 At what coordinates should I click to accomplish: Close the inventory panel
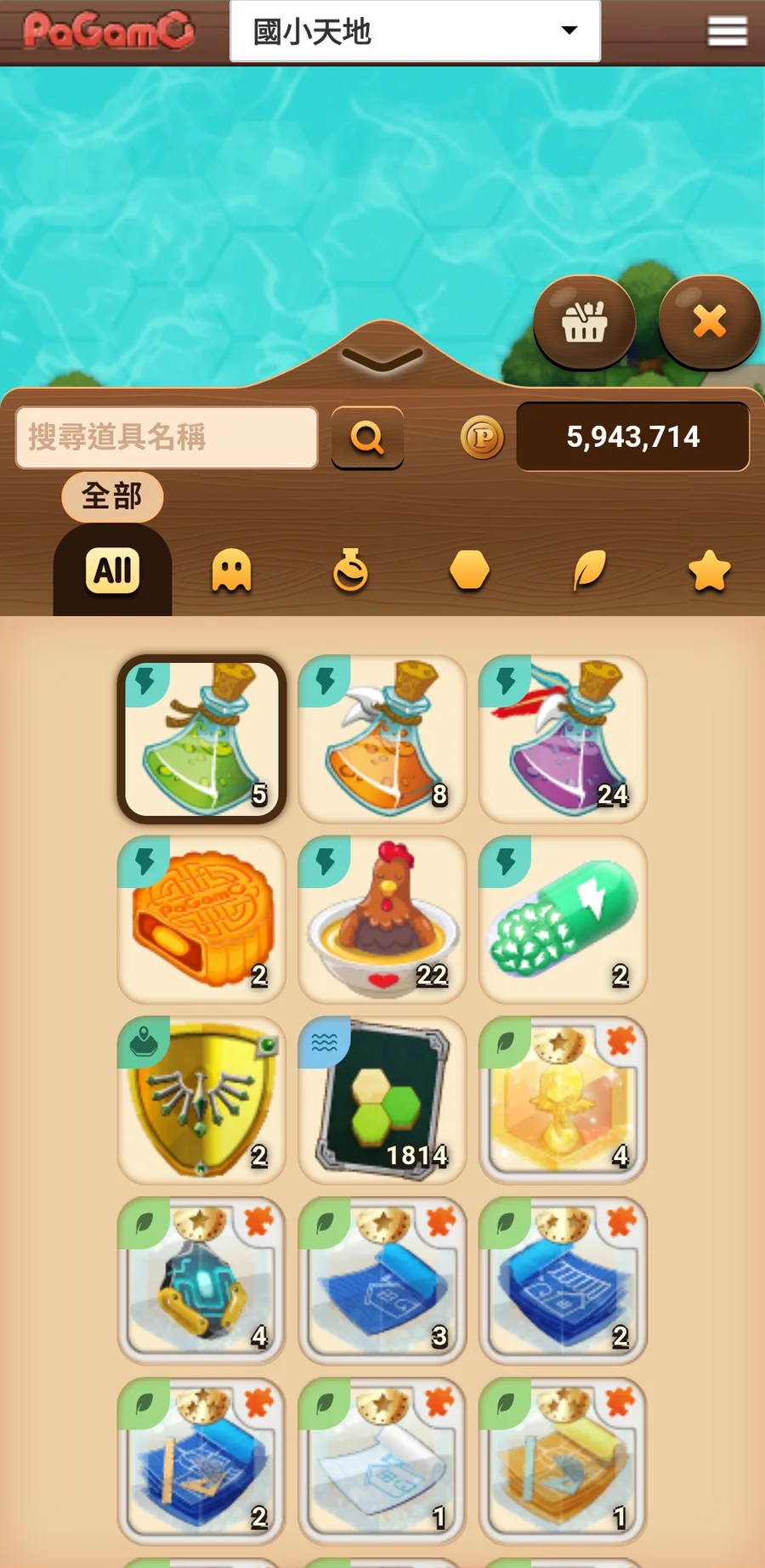709,322
